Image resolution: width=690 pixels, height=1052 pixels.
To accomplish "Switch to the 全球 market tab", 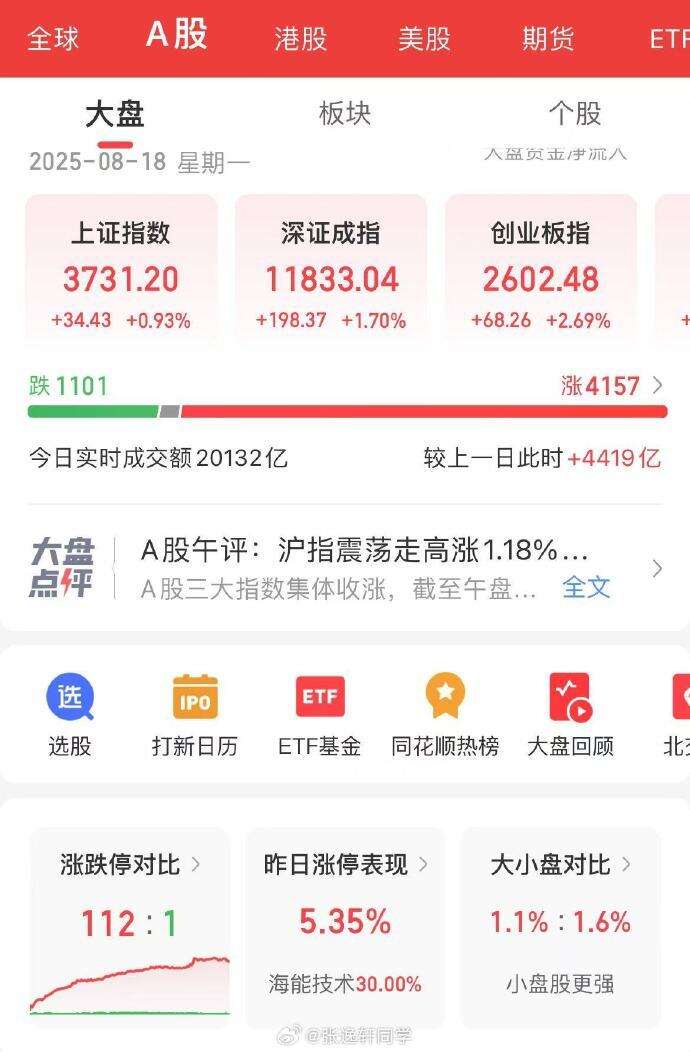I will 53,39.
